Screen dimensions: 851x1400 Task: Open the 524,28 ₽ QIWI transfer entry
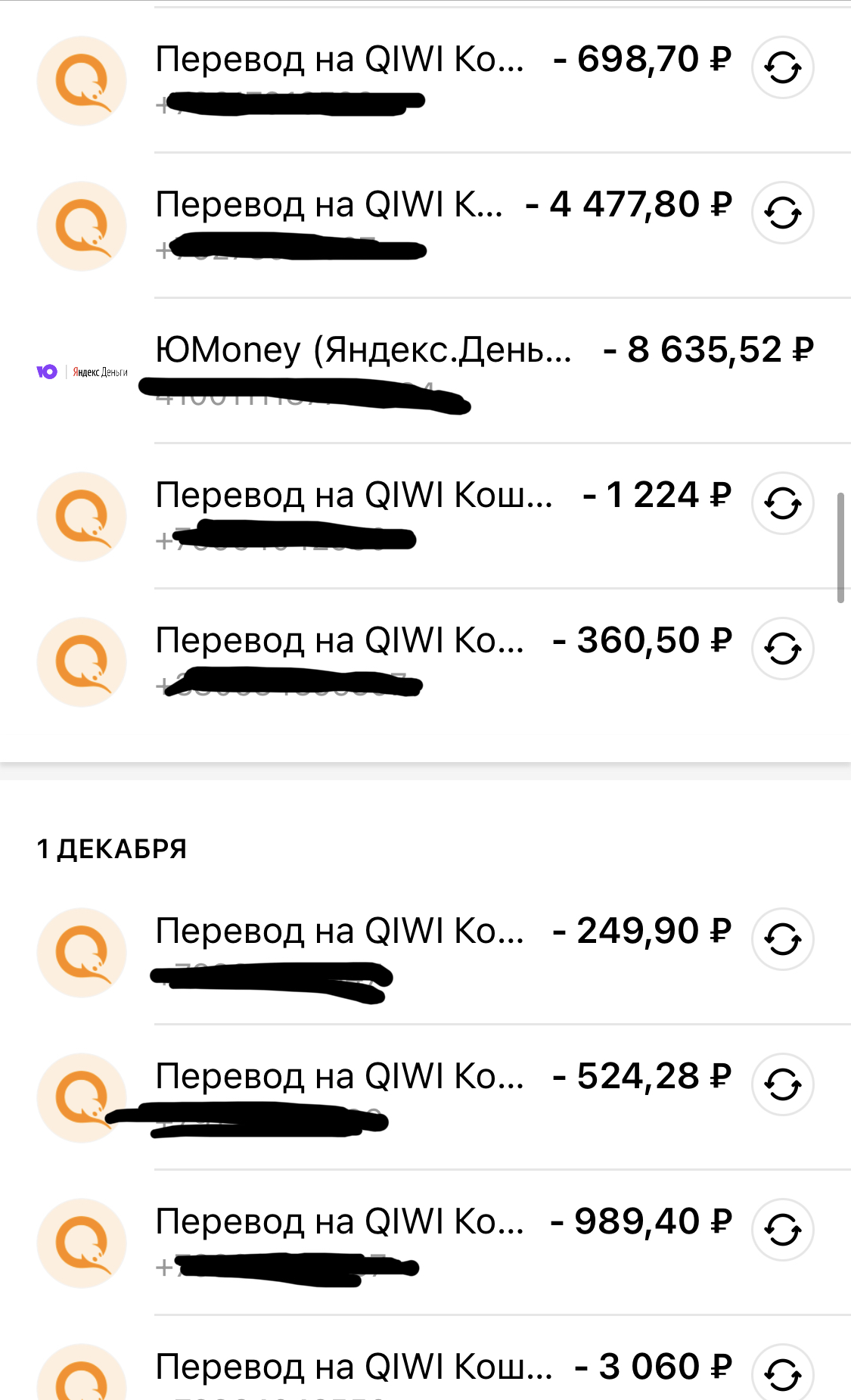(x=340, y=1078)
